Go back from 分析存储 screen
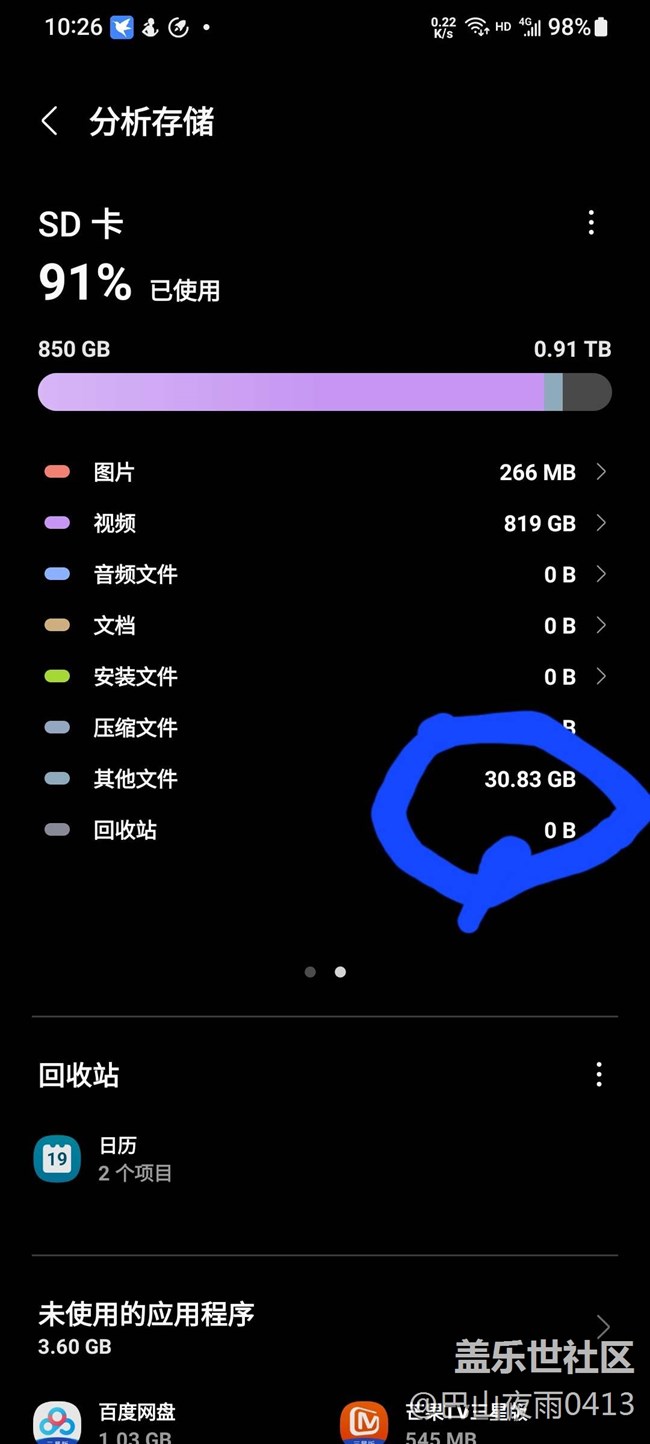650x1444 pixels. pos(49,122)
